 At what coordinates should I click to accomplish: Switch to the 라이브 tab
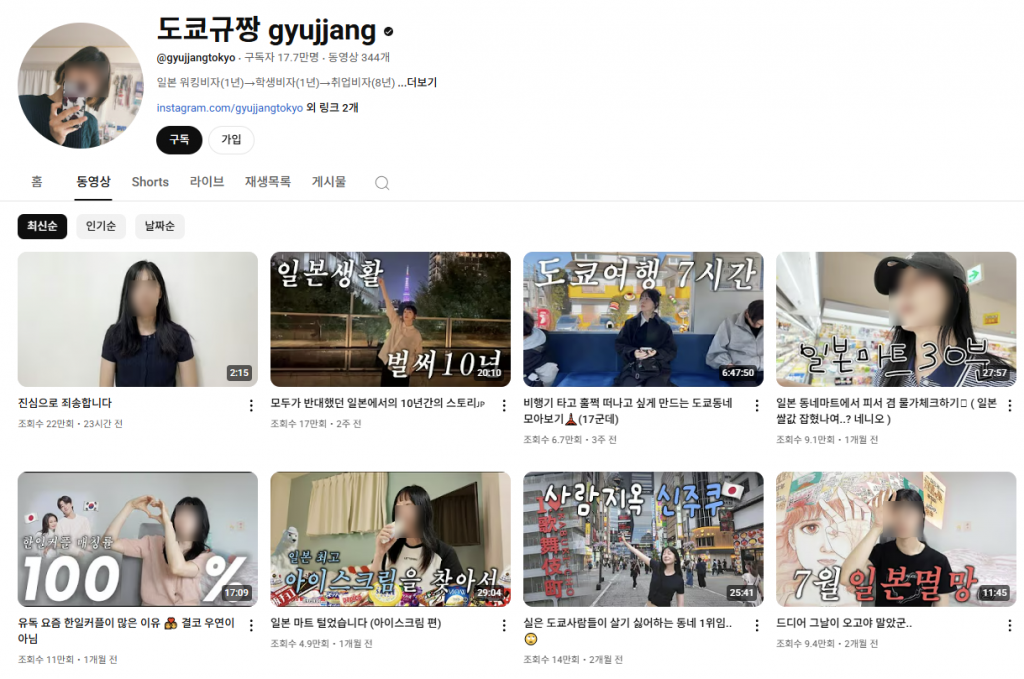click(207, 182)
